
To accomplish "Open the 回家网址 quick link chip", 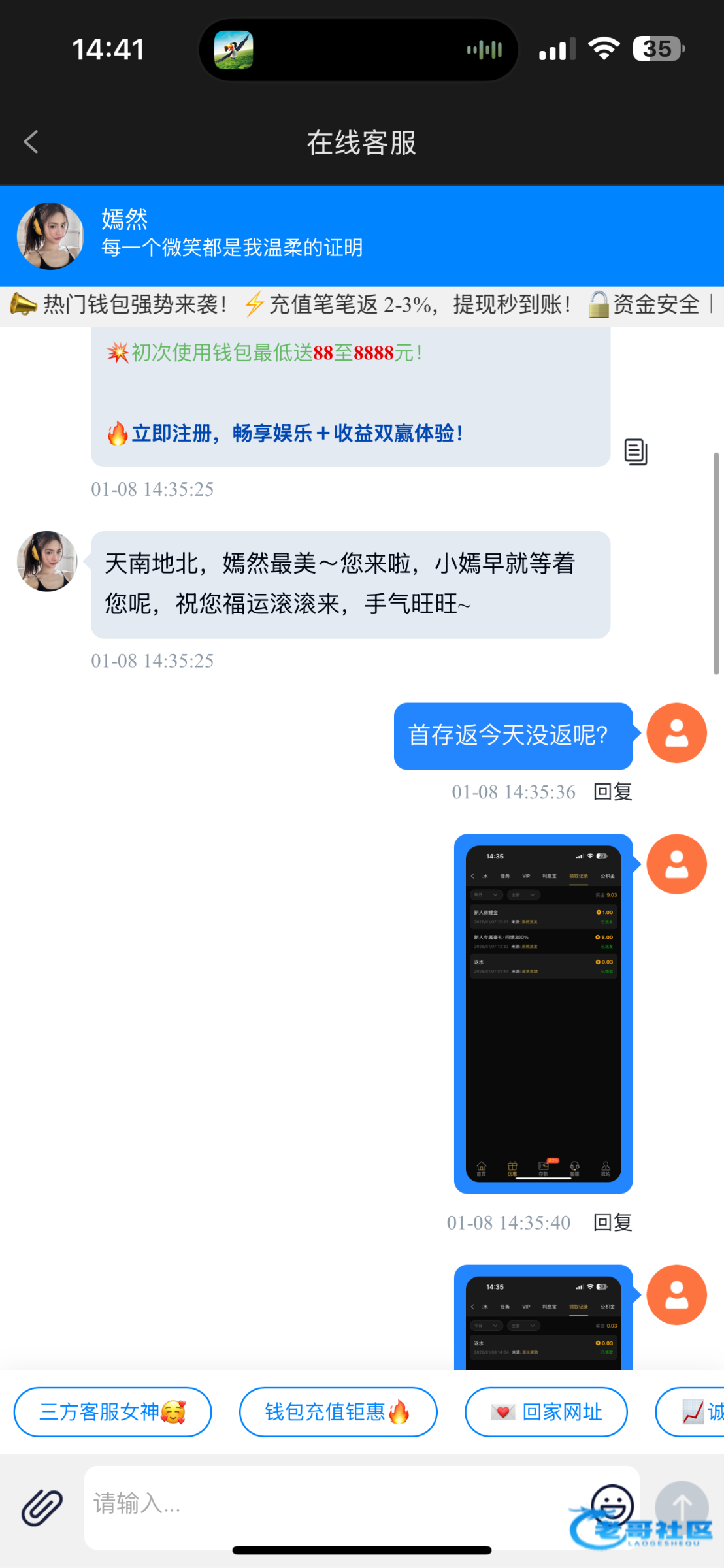I will (x=546, y=1412).
